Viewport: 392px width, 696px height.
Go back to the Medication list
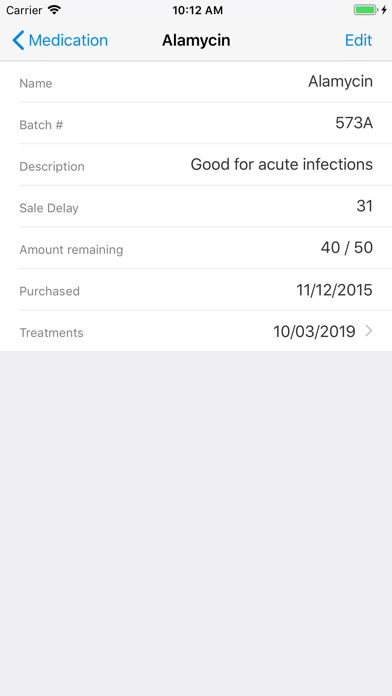click(60, 40)
